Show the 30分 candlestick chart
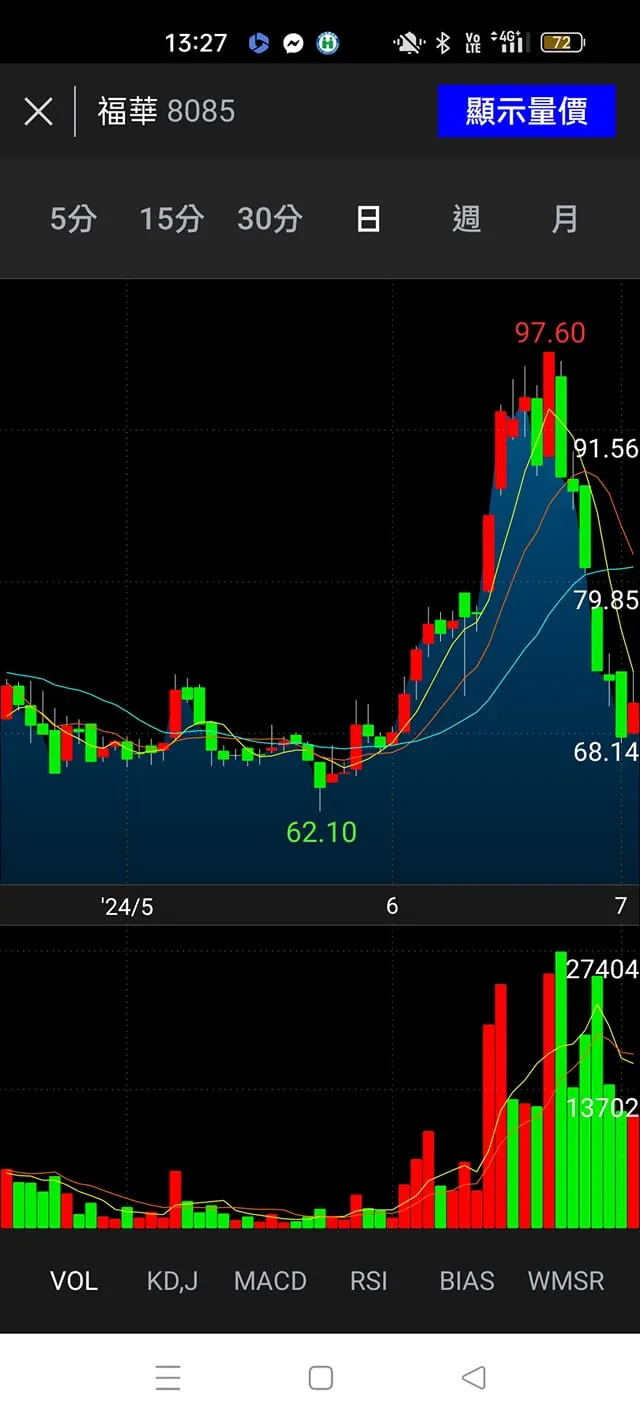Viewport: 640px width, 1422px height. 269,219
